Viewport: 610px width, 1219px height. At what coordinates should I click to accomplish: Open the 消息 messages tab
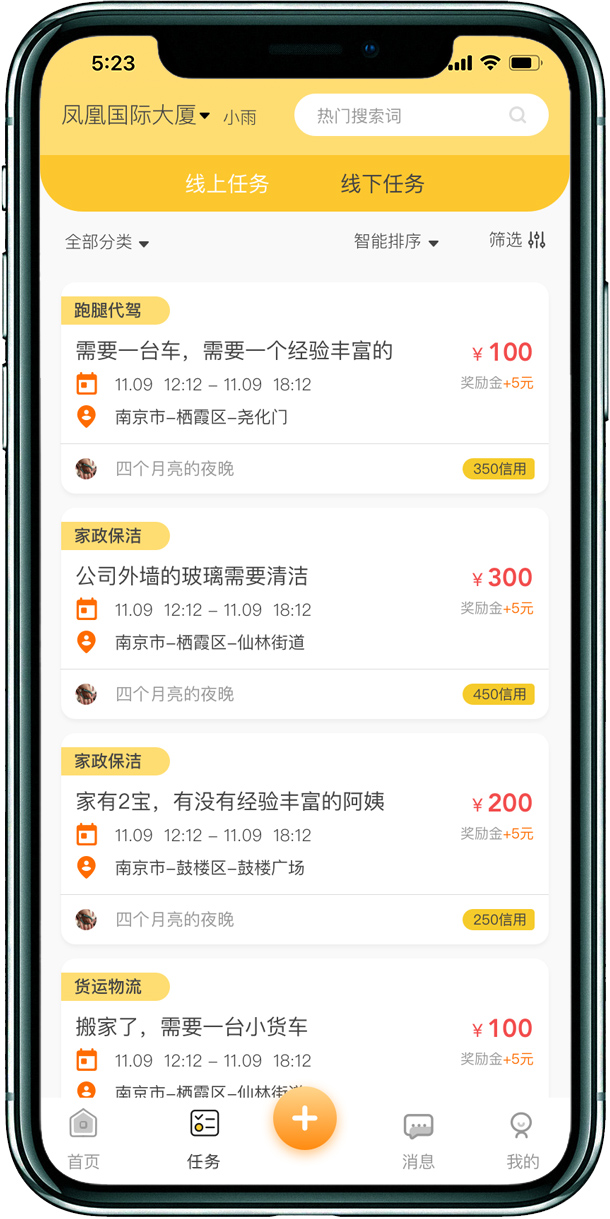pos(418,1139)
